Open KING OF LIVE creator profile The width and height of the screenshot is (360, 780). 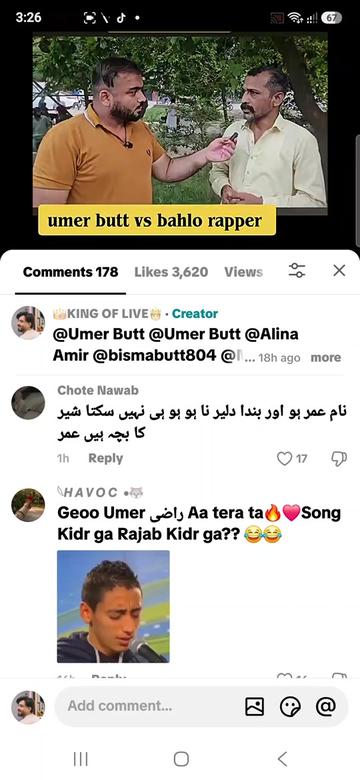pyautogui.click(x=28, y=322)
